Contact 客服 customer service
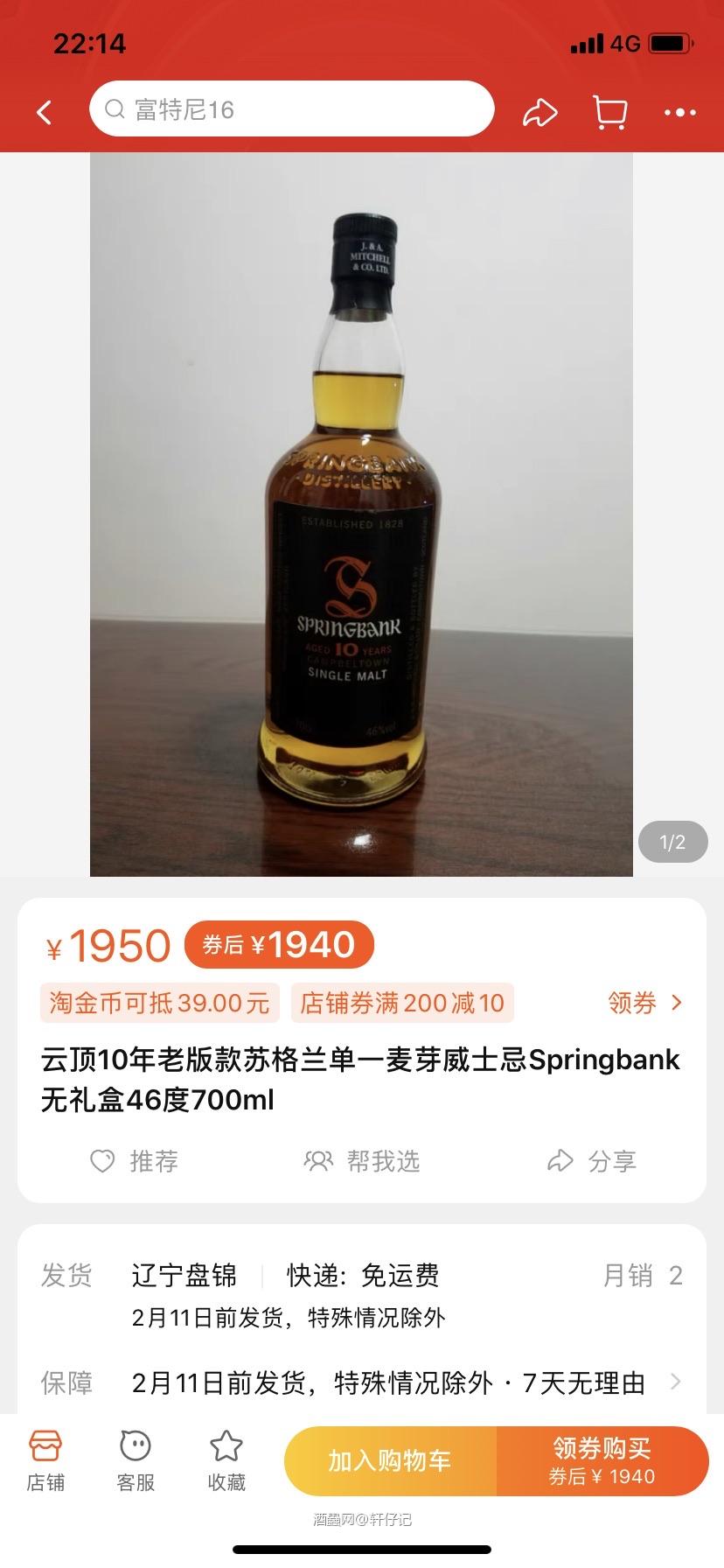The height and width of the screenshot is (1568, 724). (136, 1459)
